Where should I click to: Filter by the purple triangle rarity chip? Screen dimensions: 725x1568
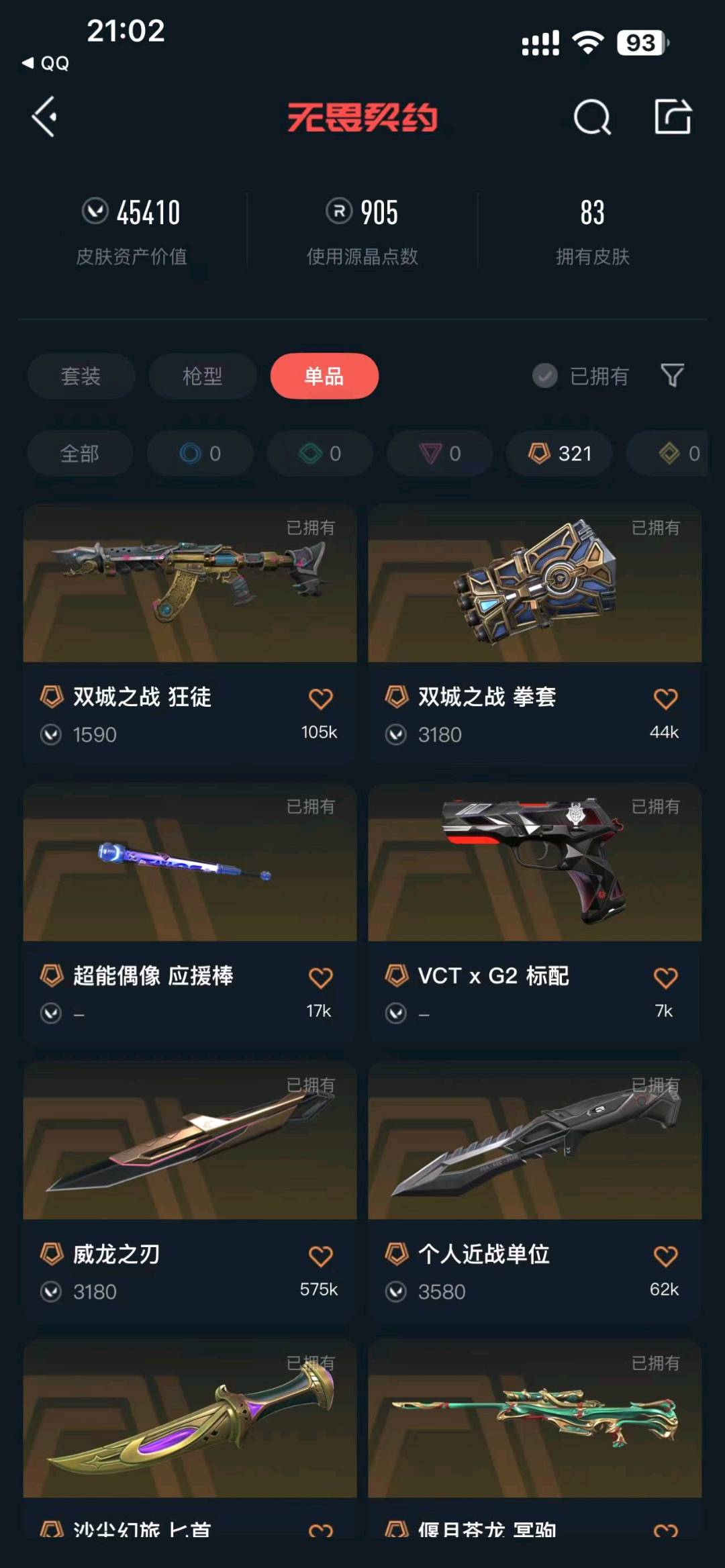click(440, 454)
